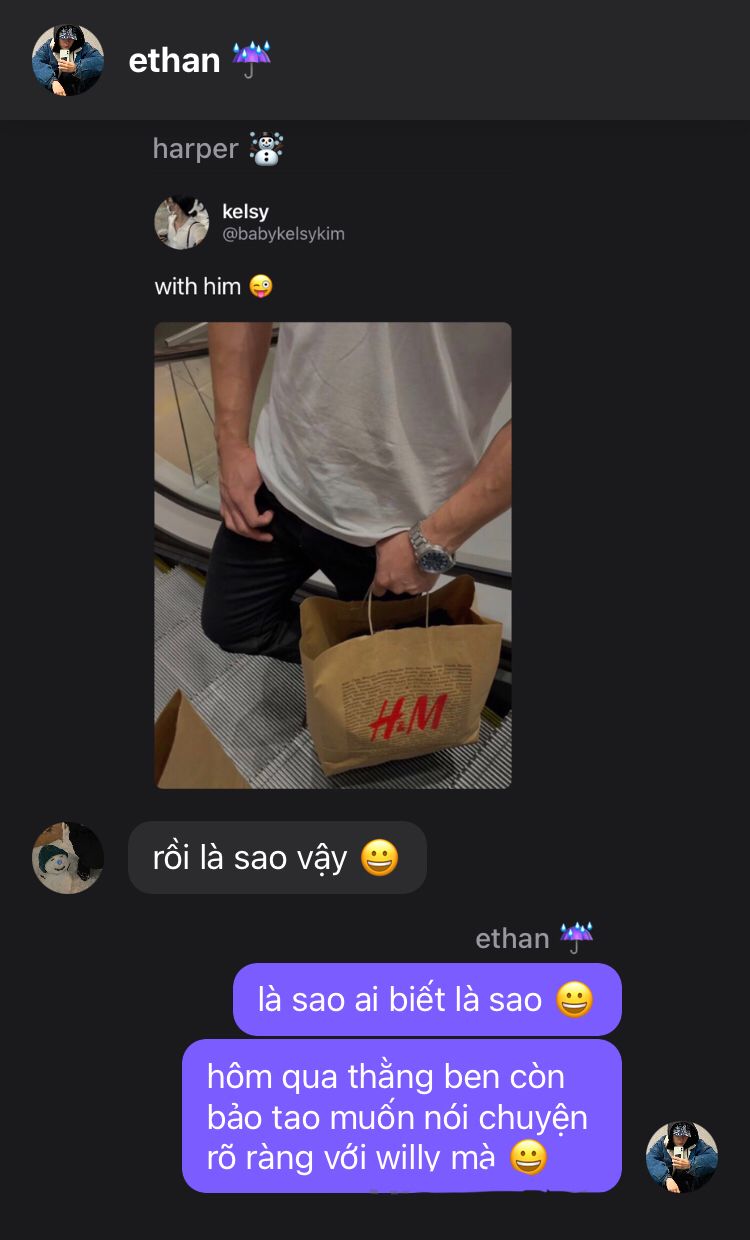Open ethan's avatar beside the purple messages
Image resolution: width=750 pixels, height=1240 pixels.
pyautogui.click(x=682, y=1157)
